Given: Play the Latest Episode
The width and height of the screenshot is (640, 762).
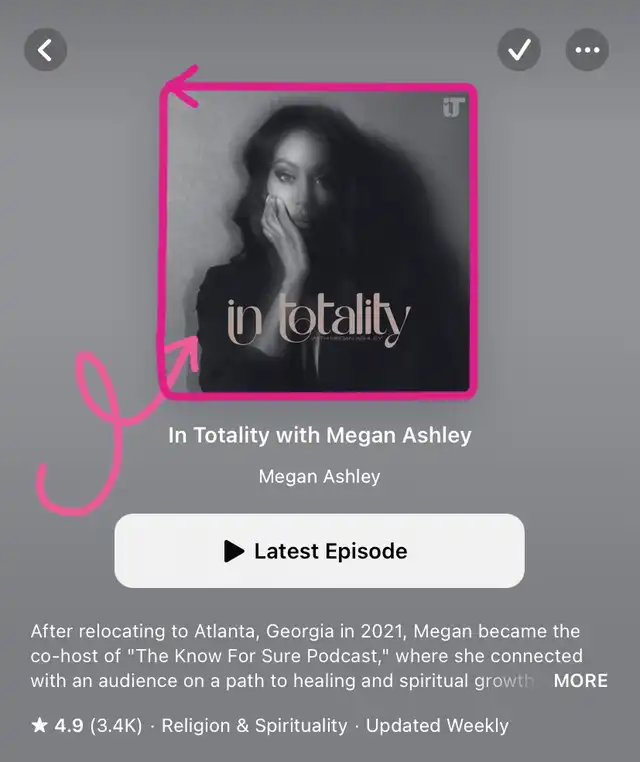Looking at the screenshot, I should pos(319,551).
